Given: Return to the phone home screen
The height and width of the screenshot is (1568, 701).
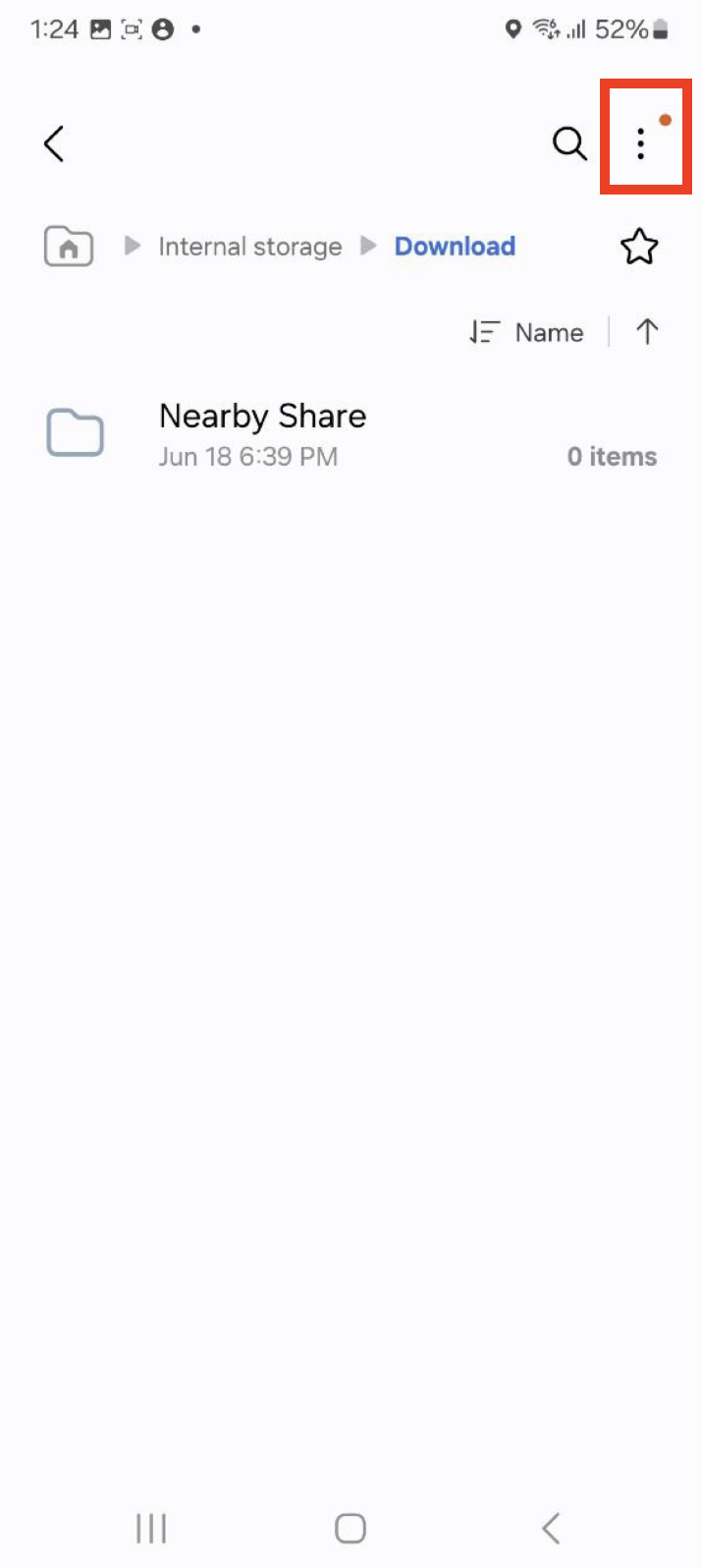Looking at the screenshot, I should [350, 1528].
